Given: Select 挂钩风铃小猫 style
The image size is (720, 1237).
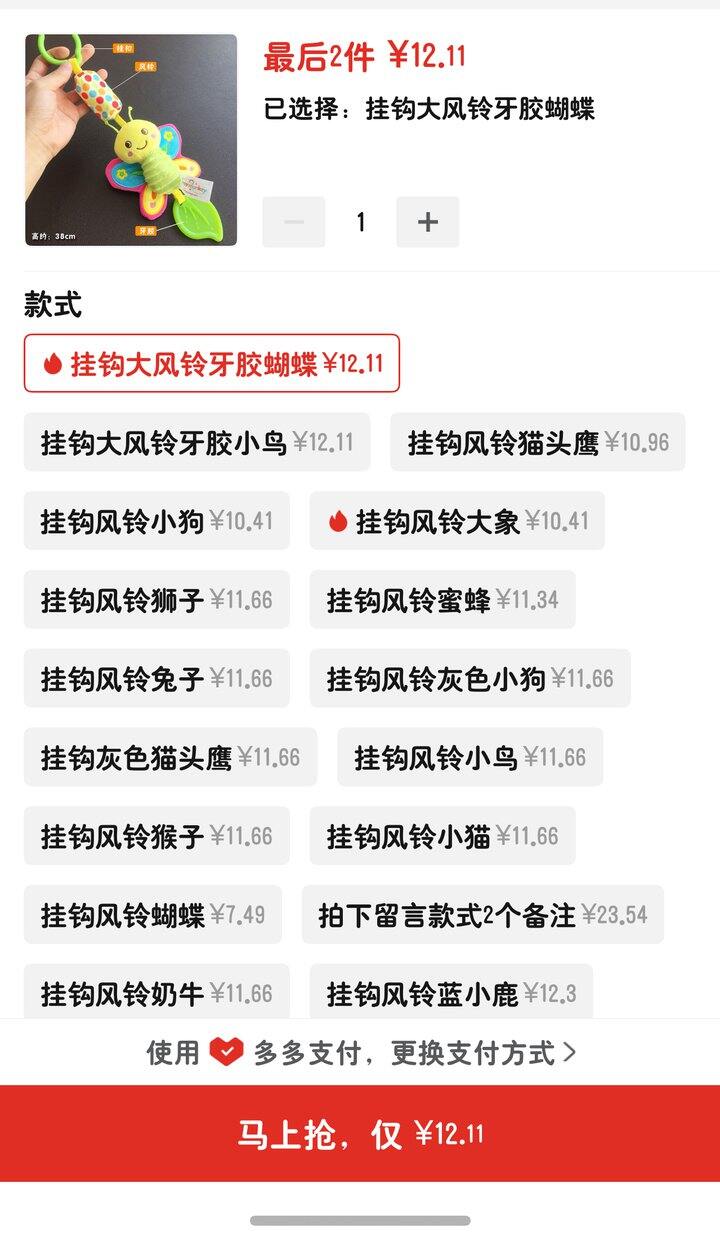Looking at the screenshot, I should (442, 836).
